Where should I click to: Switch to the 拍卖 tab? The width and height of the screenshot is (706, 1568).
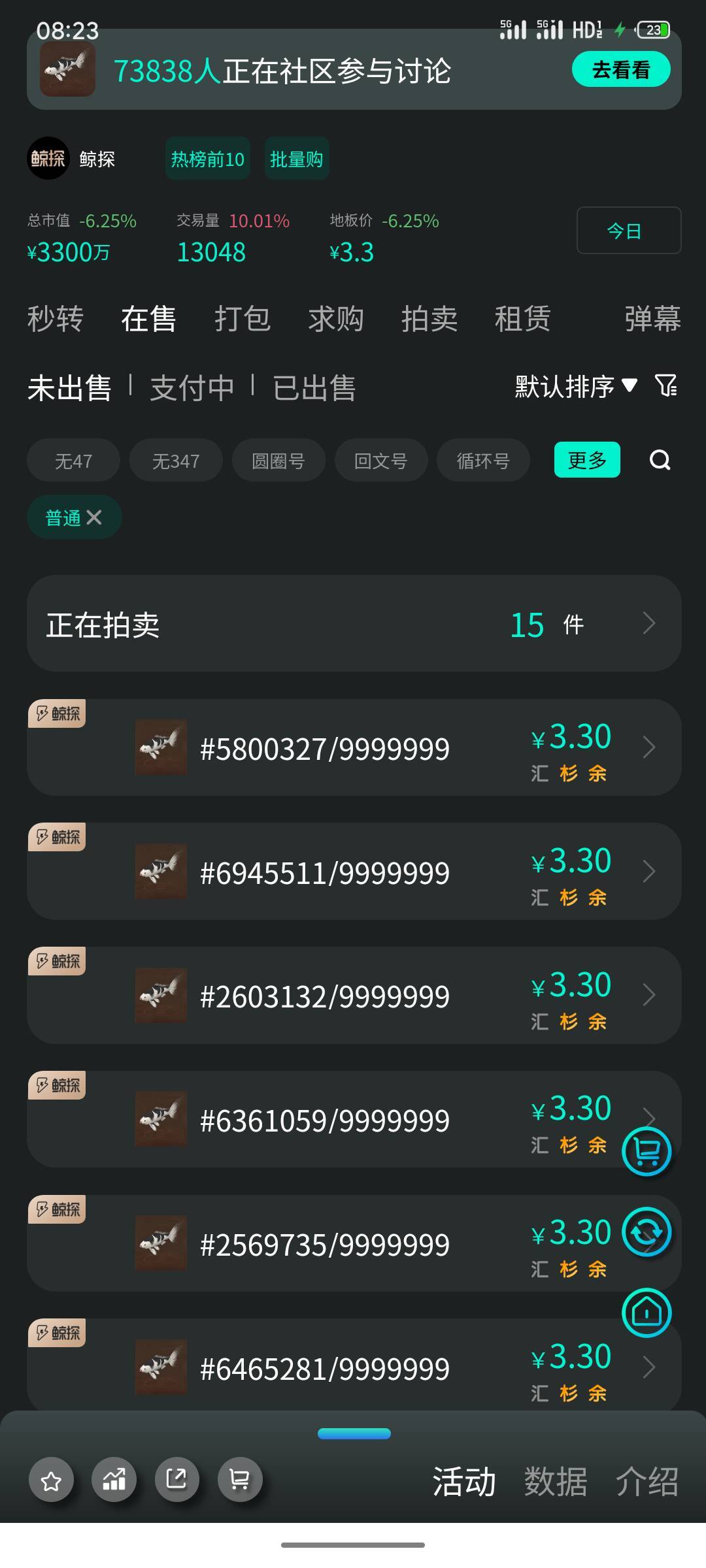429,319
